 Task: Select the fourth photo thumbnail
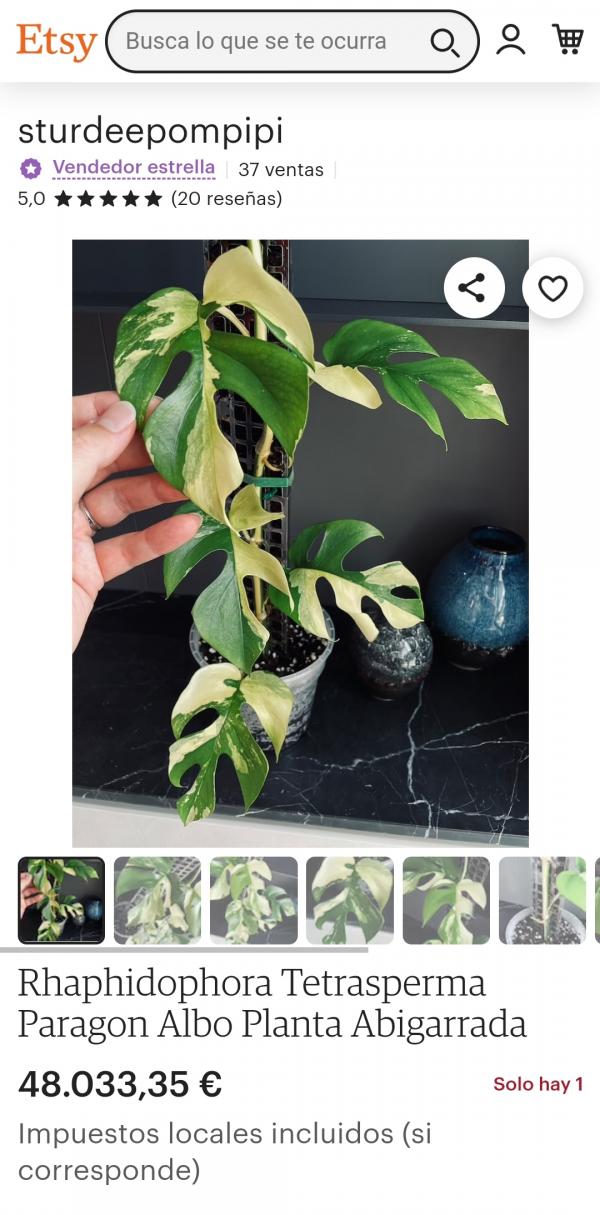(x=349, y=900)
